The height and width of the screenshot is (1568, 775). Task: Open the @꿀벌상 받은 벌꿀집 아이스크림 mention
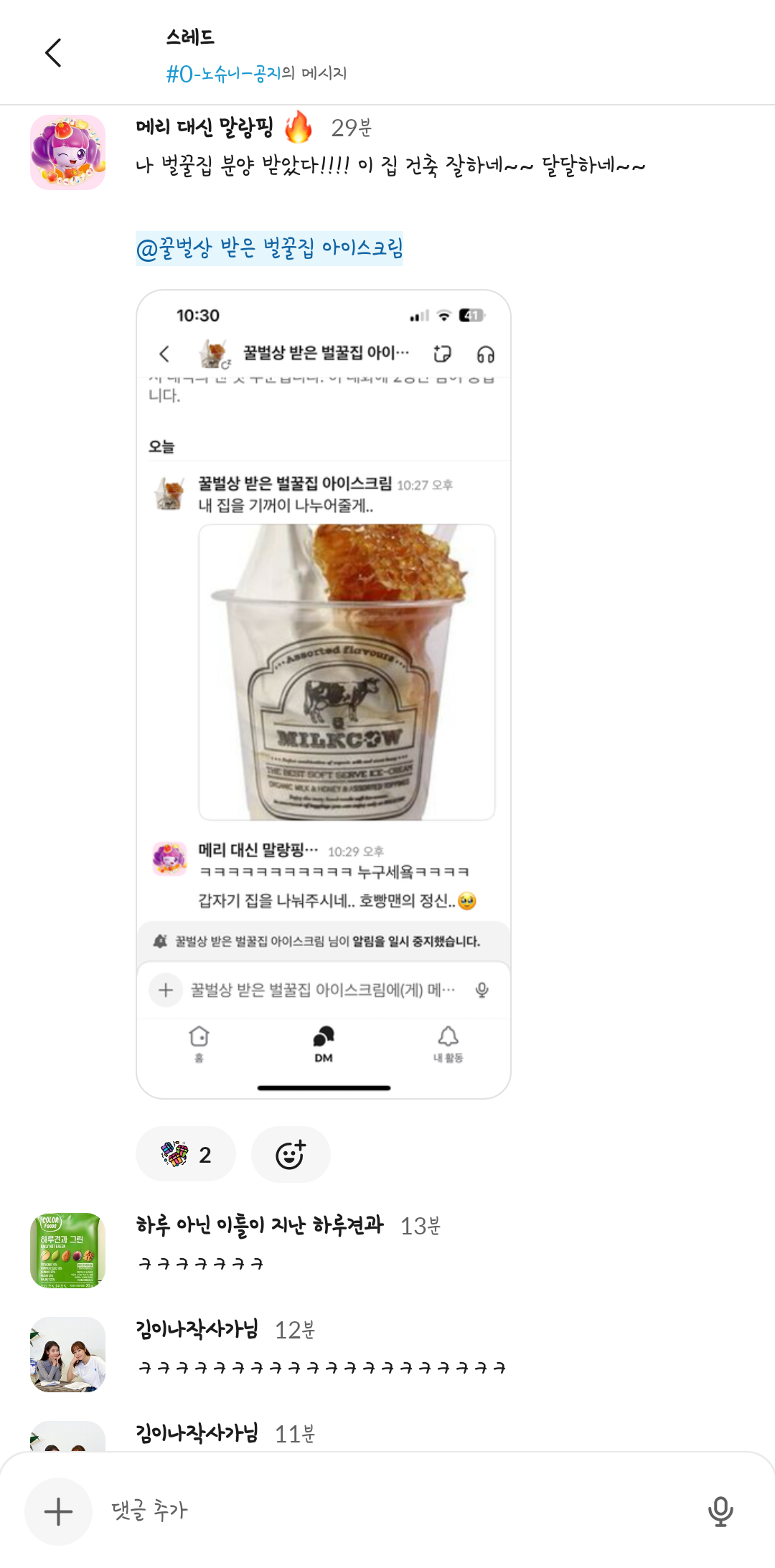click(269, 248)
